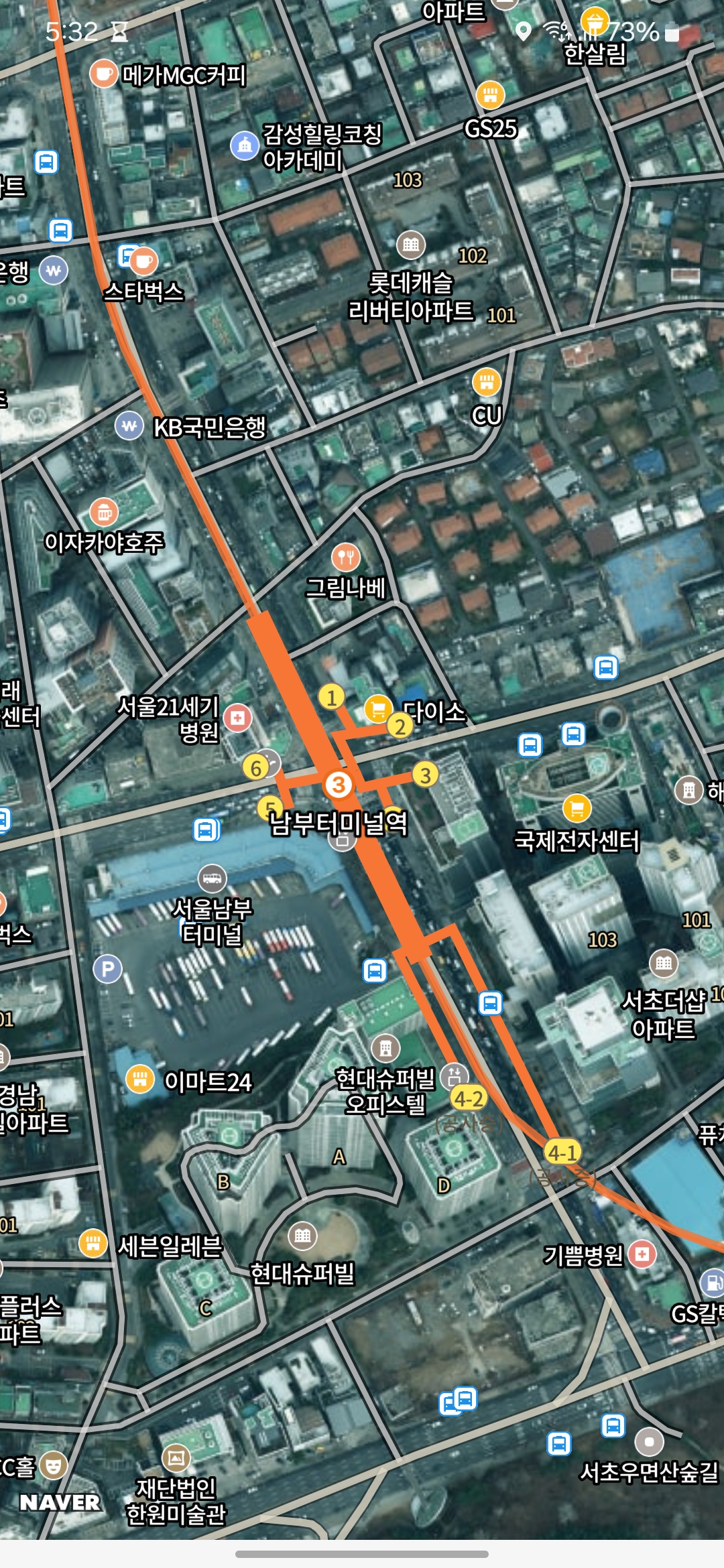Tap the 메가MGC커피 cafe marker
The height and width of the screenshot is (1568, 724).
[x=104, y=73]
